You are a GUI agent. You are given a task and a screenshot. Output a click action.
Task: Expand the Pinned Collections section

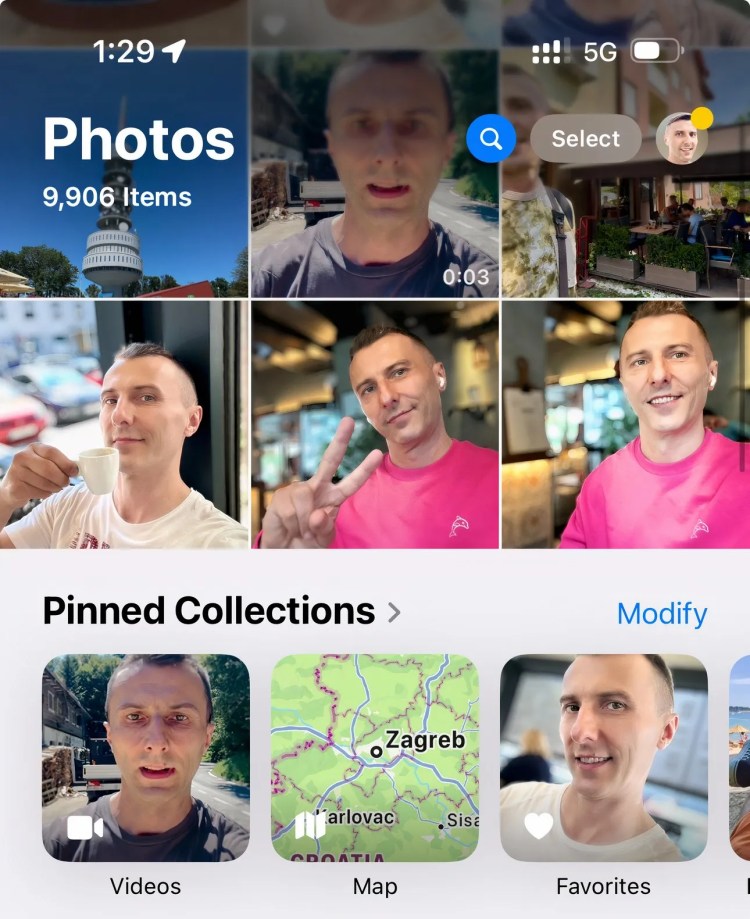pos(222,610)
